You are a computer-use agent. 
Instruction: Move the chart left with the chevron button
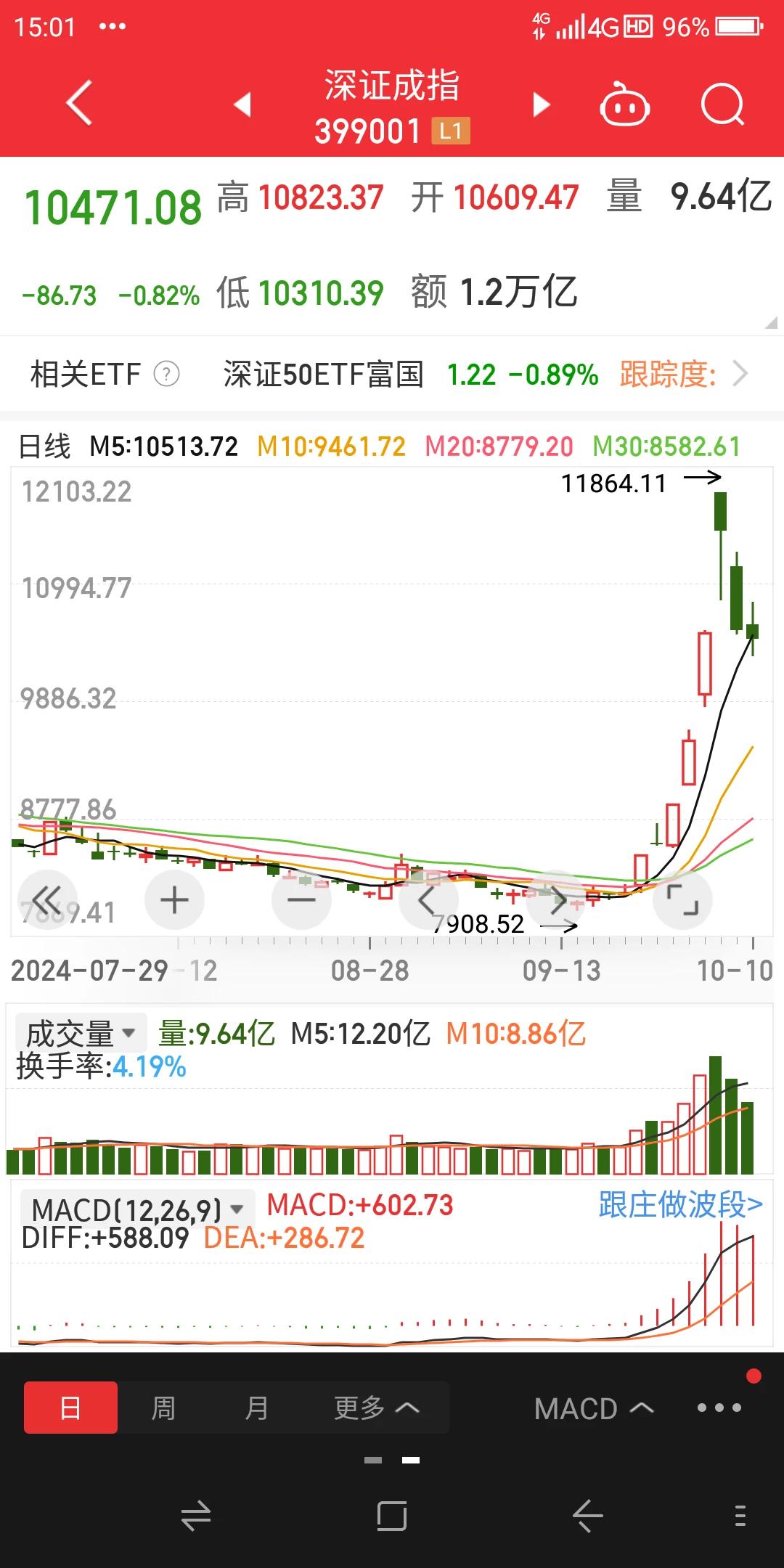[428, 900]
